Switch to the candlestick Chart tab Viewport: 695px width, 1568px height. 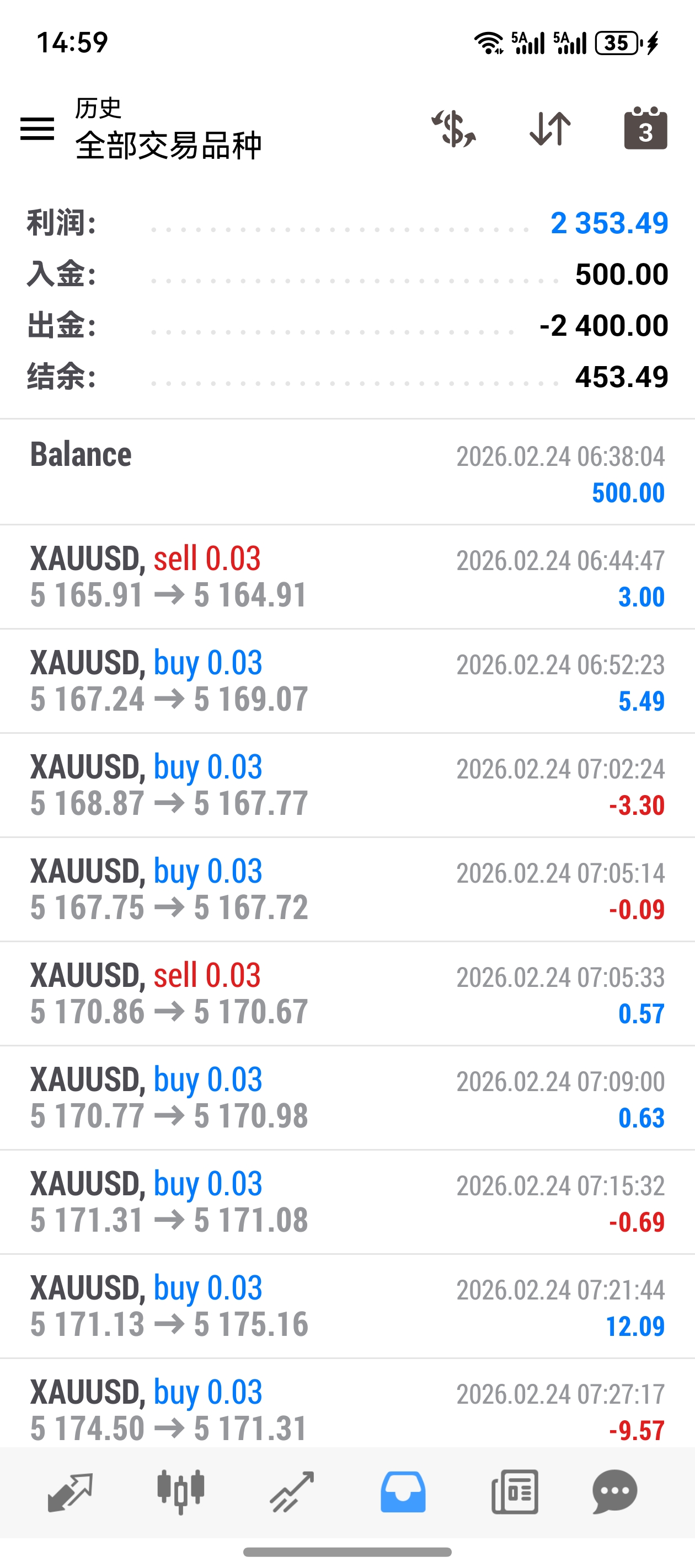click(180, 1492)
